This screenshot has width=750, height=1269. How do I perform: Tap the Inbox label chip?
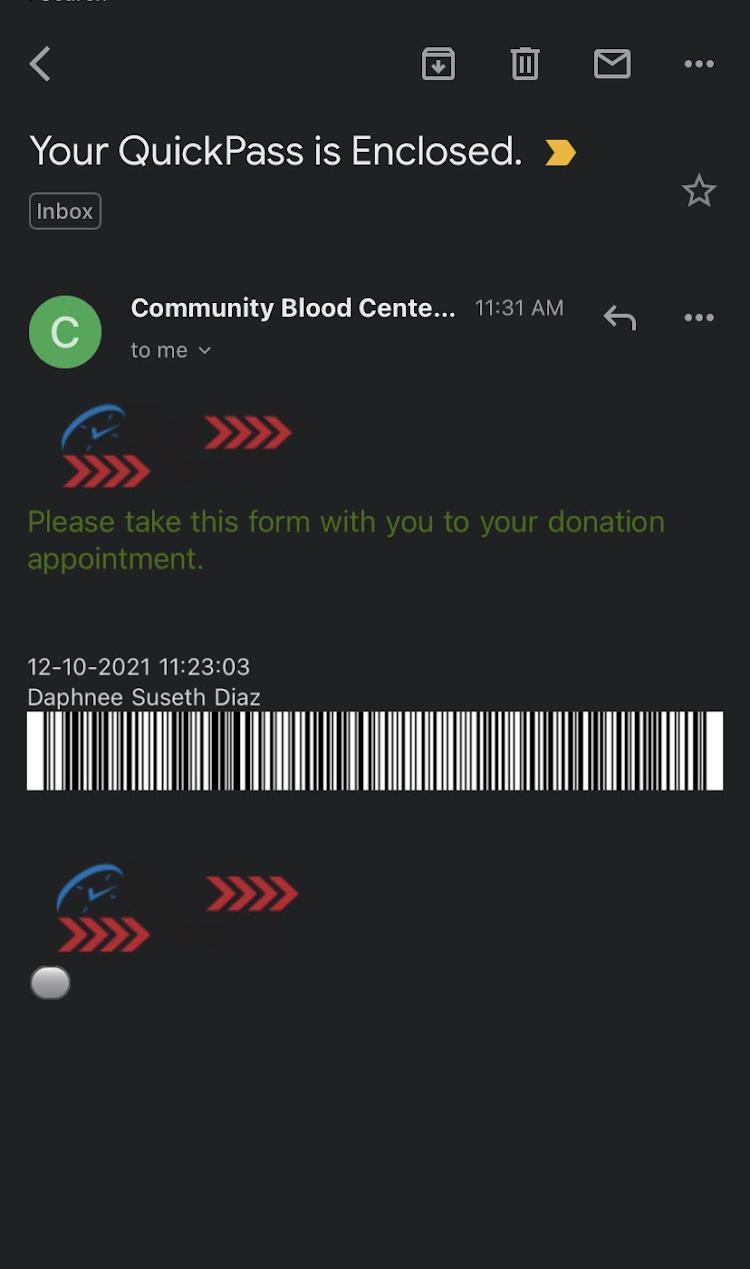coord(65,211)
